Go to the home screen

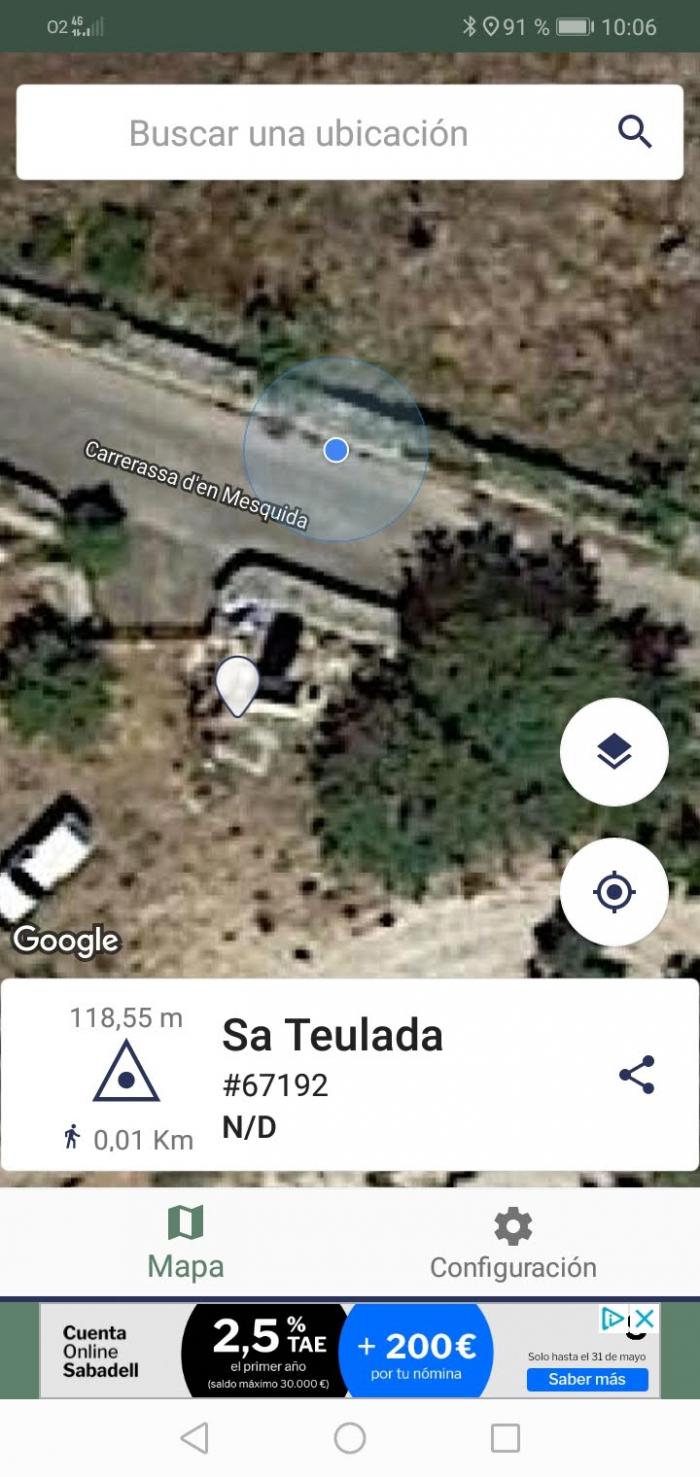[x=350, y=1438]
